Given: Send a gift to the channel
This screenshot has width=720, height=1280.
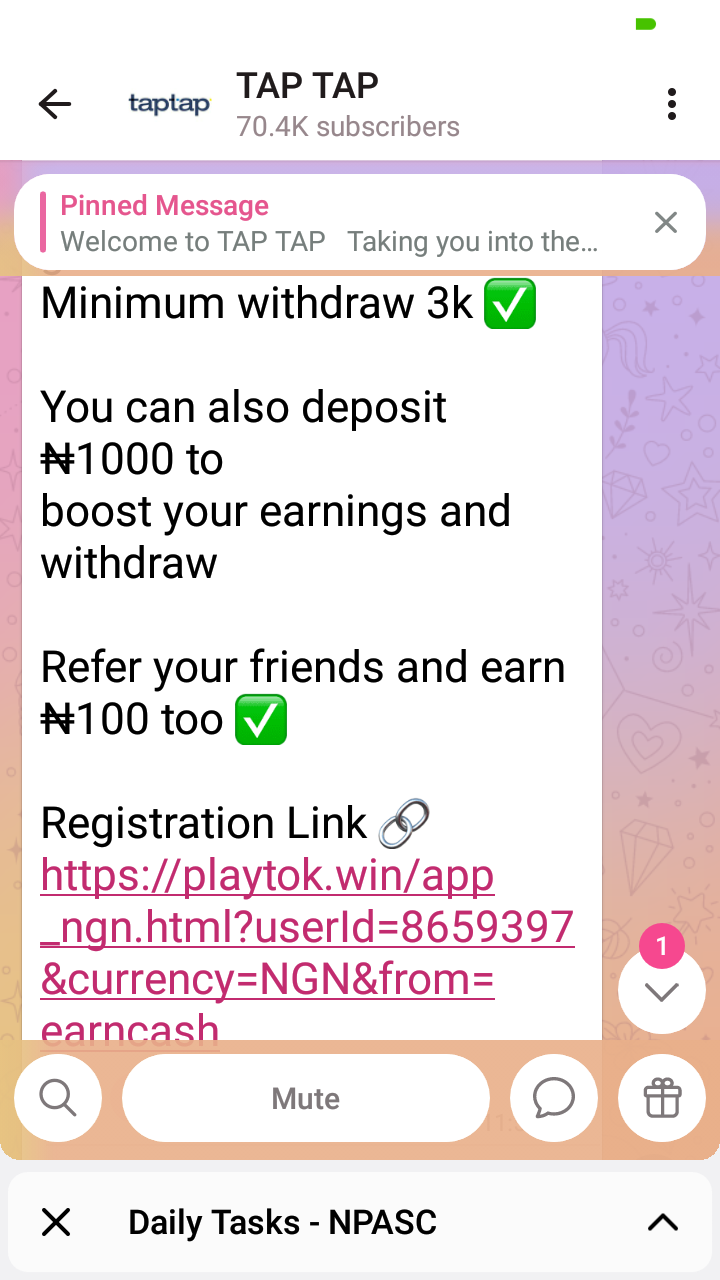Looking at the screenshot, I should coord(661,1098).
